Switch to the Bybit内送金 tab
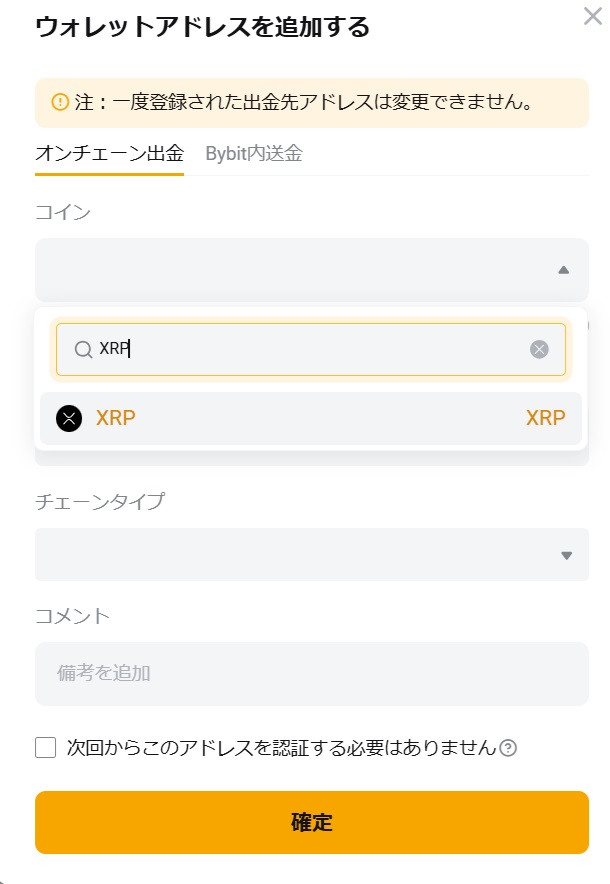 tap(254, 154)
